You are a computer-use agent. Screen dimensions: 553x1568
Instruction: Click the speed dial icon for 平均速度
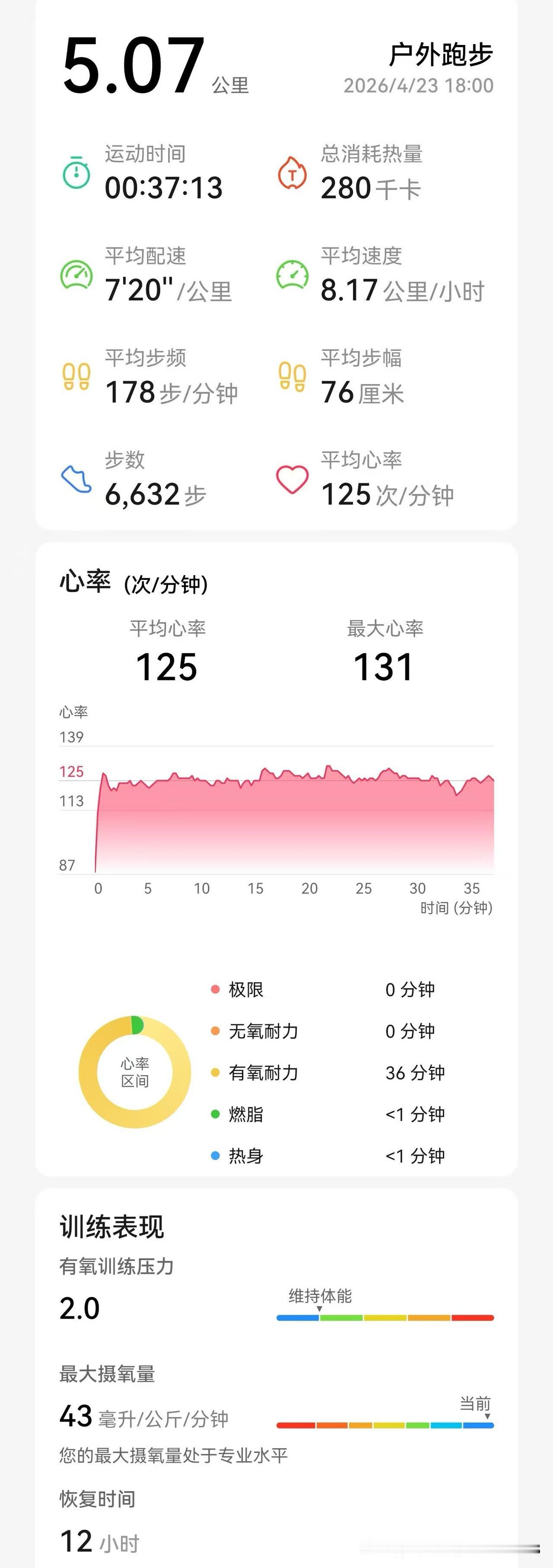pos(292,275)
